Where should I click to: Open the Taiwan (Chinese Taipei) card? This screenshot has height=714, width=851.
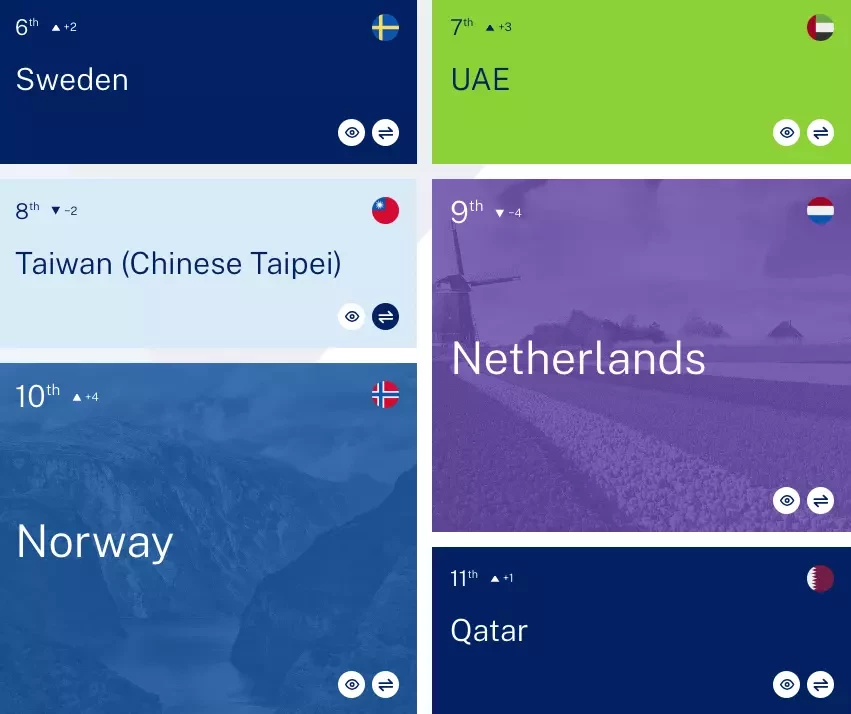[x=178, y=264]
